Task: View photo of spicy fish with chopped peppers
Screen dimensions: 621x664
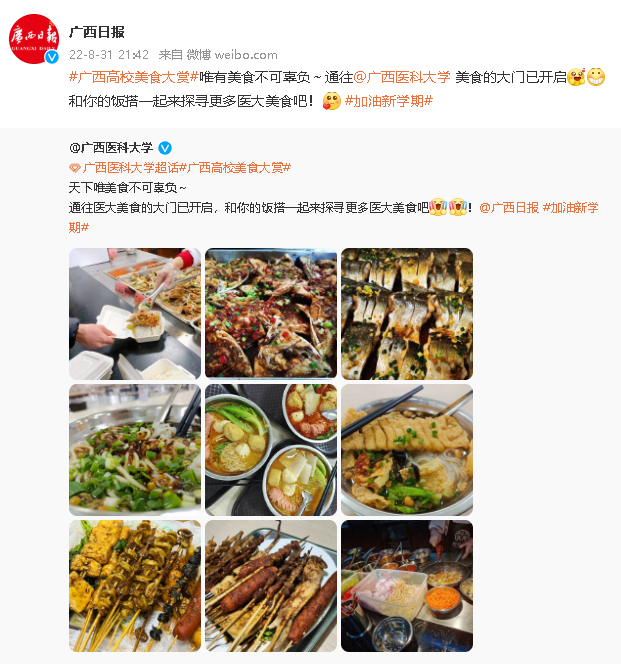Action: click(270, 314)
